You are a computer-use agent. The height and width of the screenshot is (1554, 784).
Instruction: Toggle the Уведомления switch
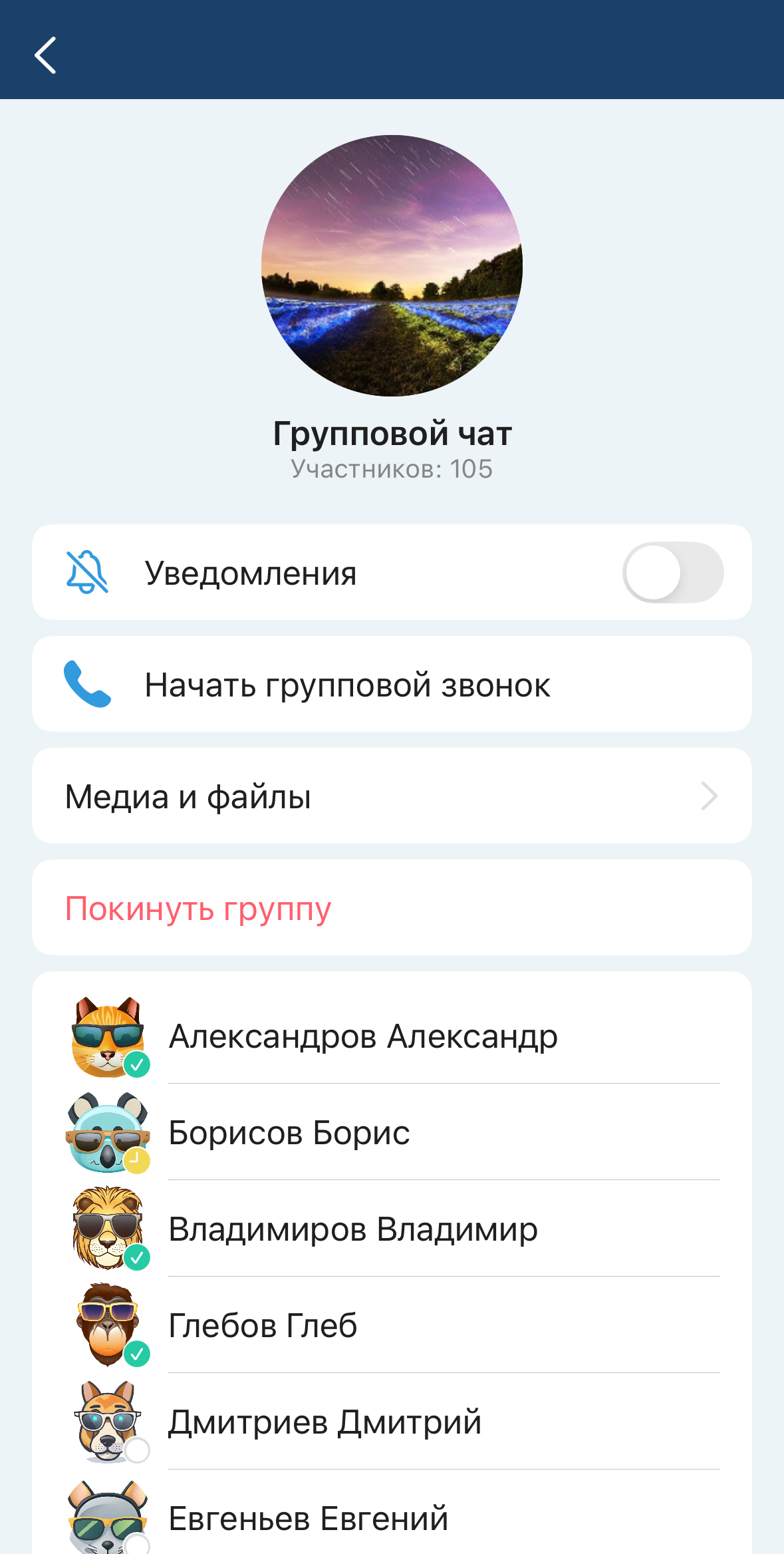pos(672,573)
